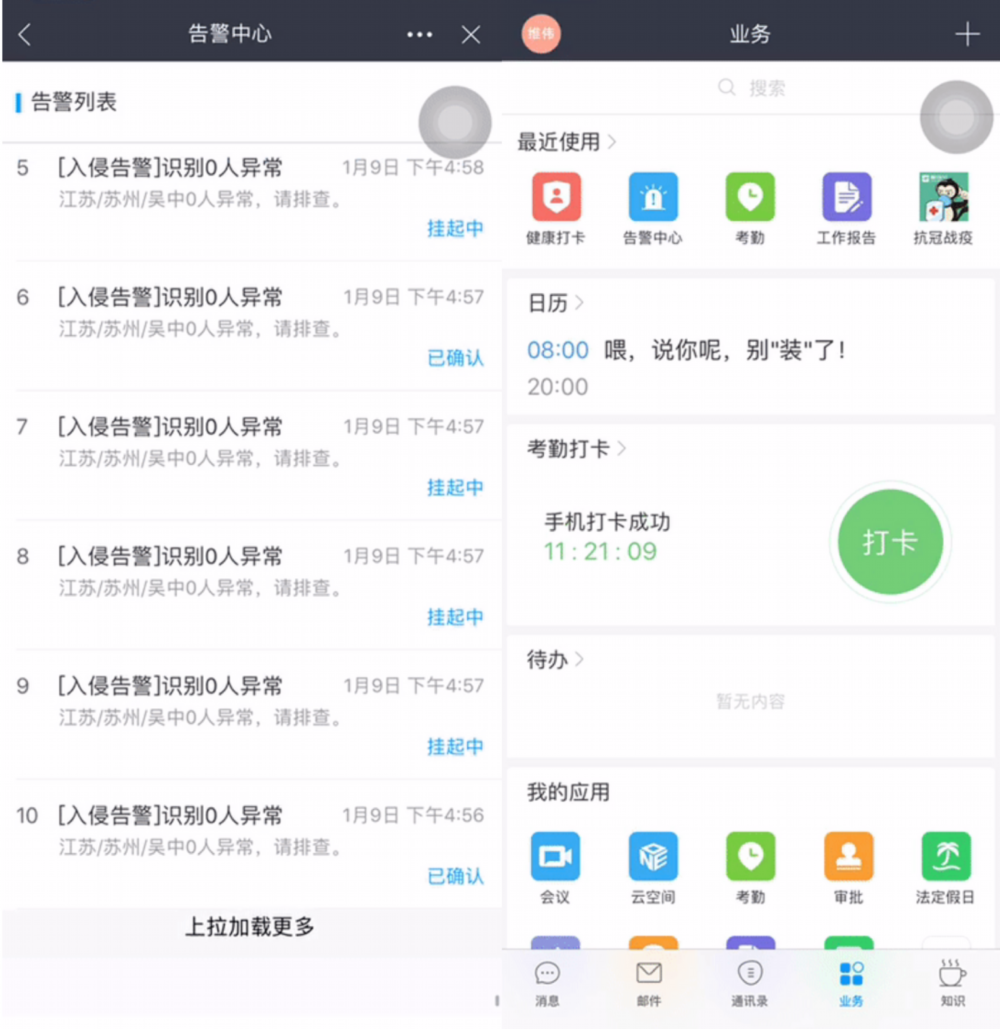Open alarm number 6 marked 已确认
Screen dimensions: 1000x1029
(250, 326)
